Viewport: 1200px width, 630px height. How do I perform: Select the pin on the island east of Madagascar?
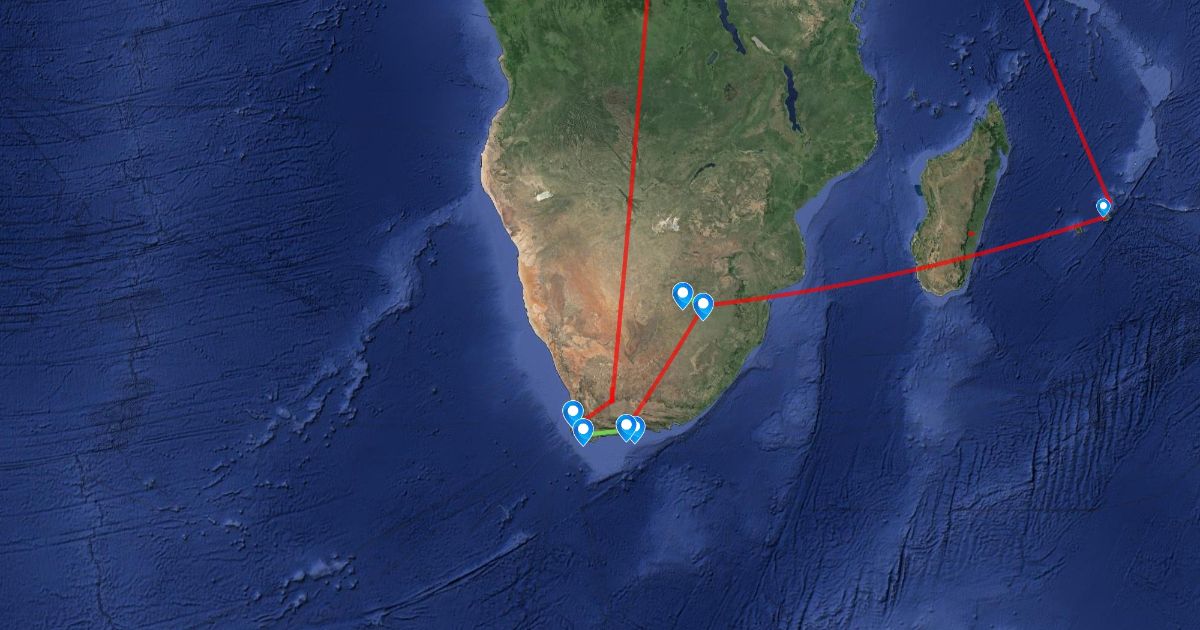pyautogui.click(x=1103, y=207)
